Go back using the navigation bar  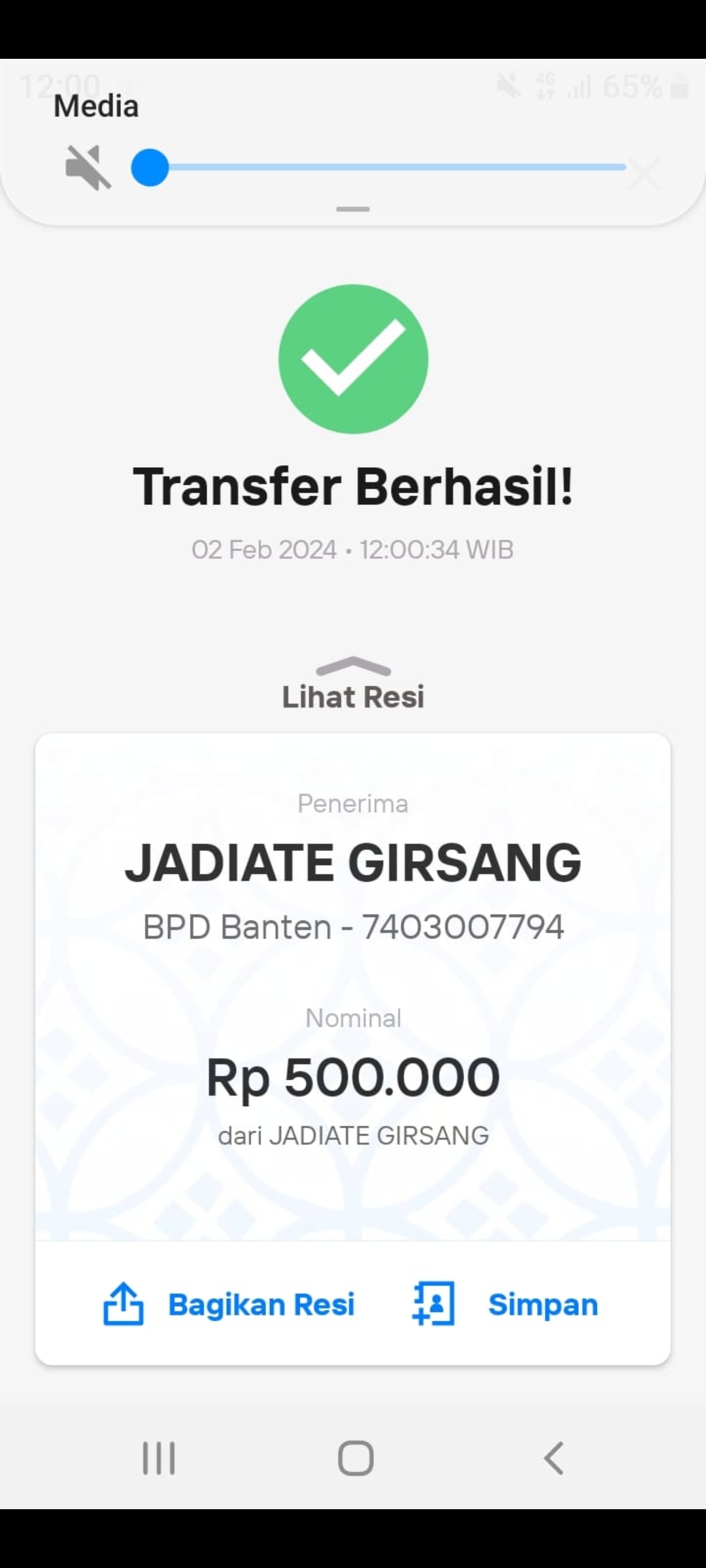pyautogui.click(x=554, y=1458)
